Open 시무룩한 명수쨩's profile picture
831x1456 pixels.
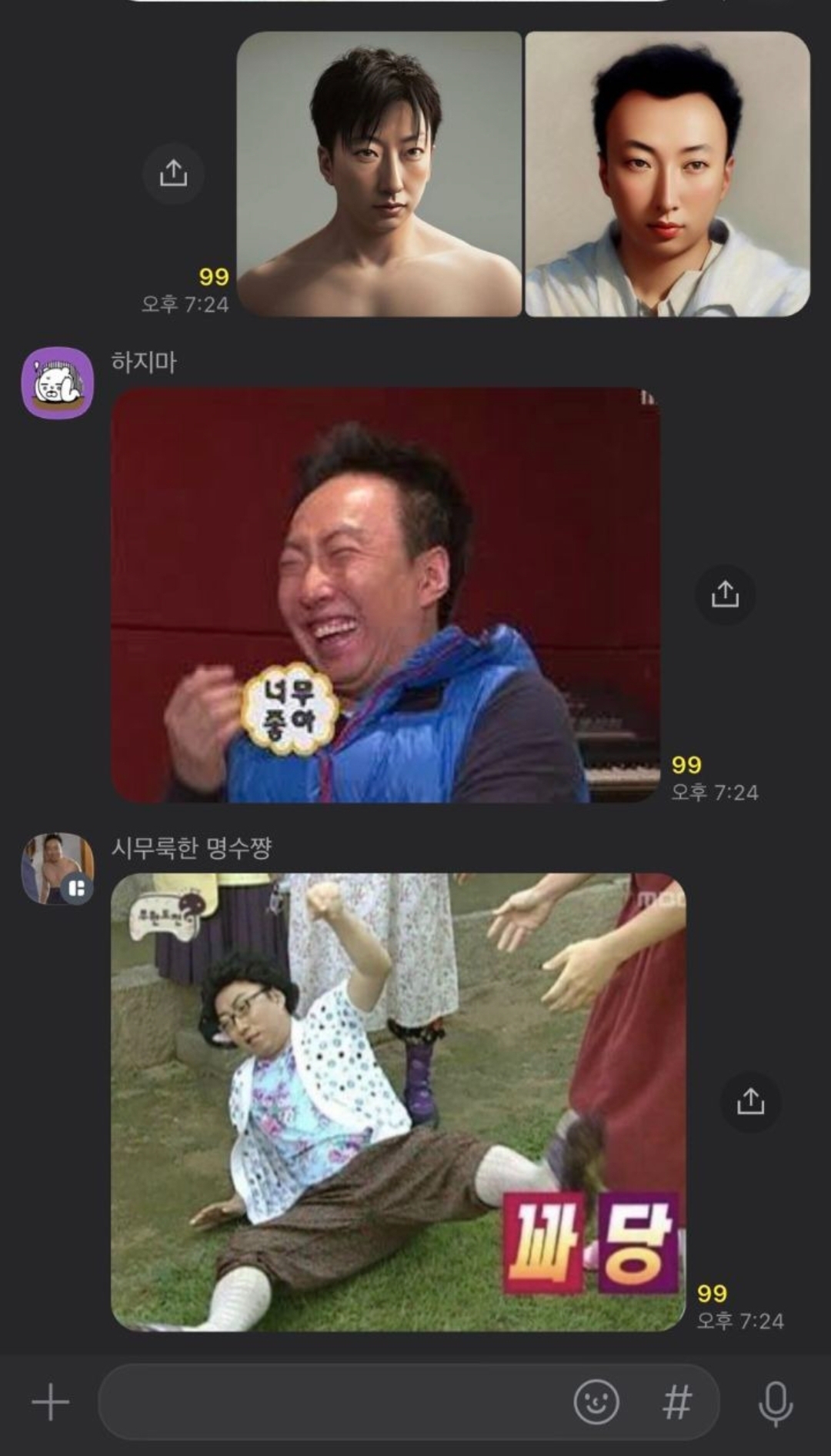pyautogui.click(x=57, y=868)
